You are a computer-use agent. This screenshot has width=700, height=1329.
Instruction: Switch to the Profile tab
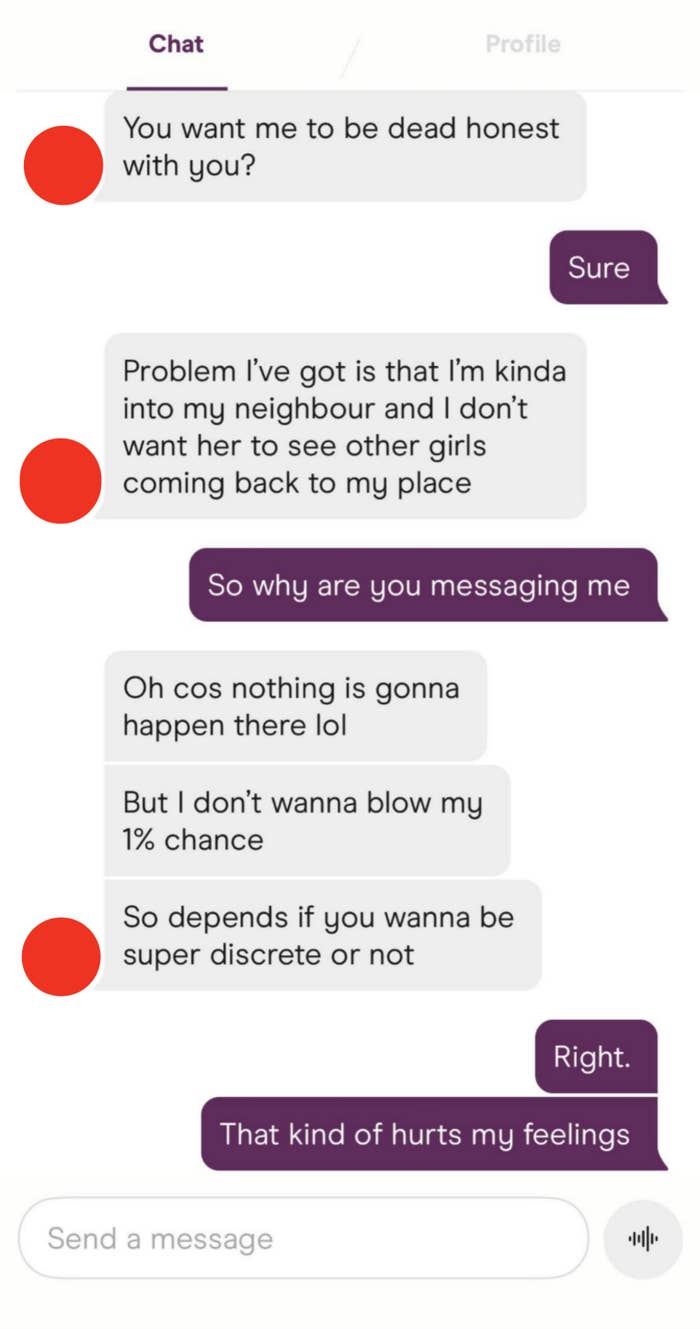[x=522, y=44]
